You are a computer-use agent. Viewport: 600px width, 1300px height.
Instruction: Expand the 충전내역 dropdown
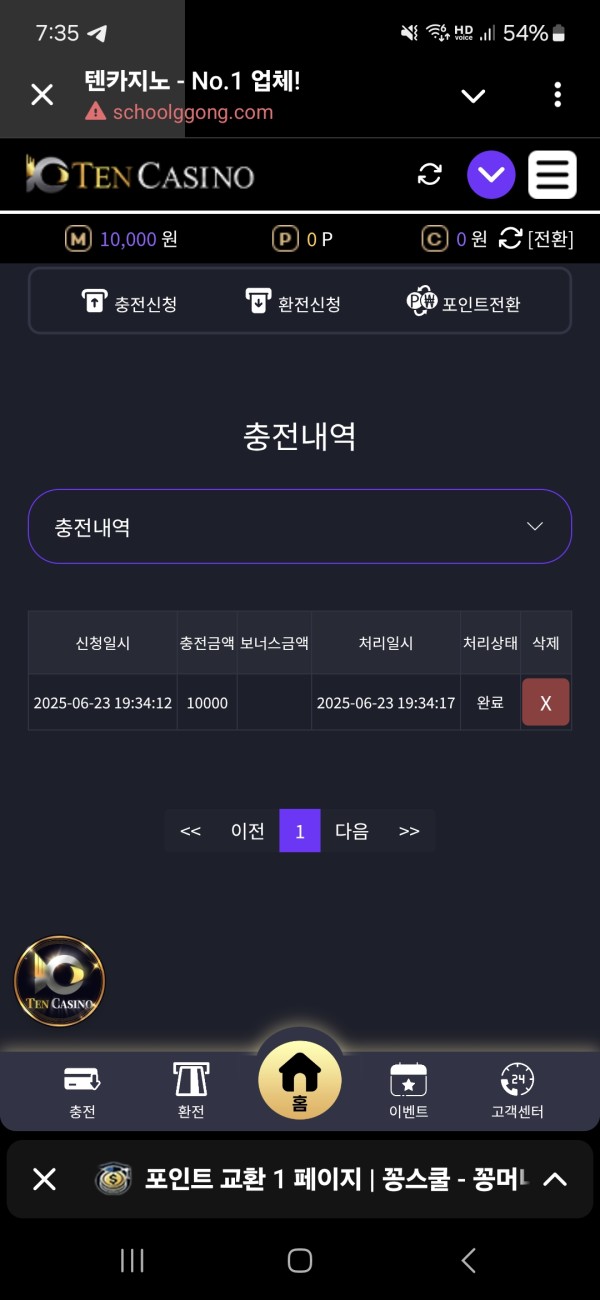[x=300, y=527]
